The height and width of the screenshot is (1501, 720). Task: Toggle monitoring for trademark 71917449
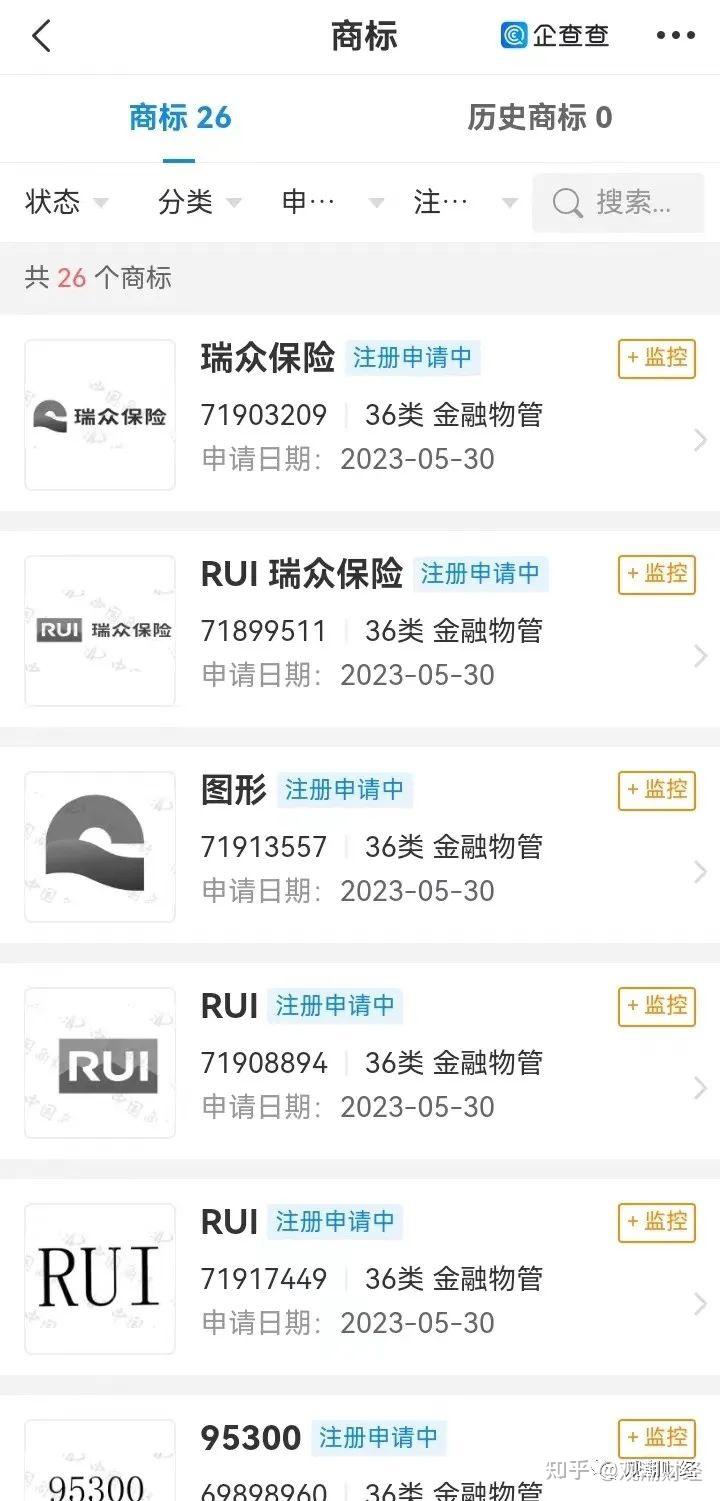(656, 1222)
